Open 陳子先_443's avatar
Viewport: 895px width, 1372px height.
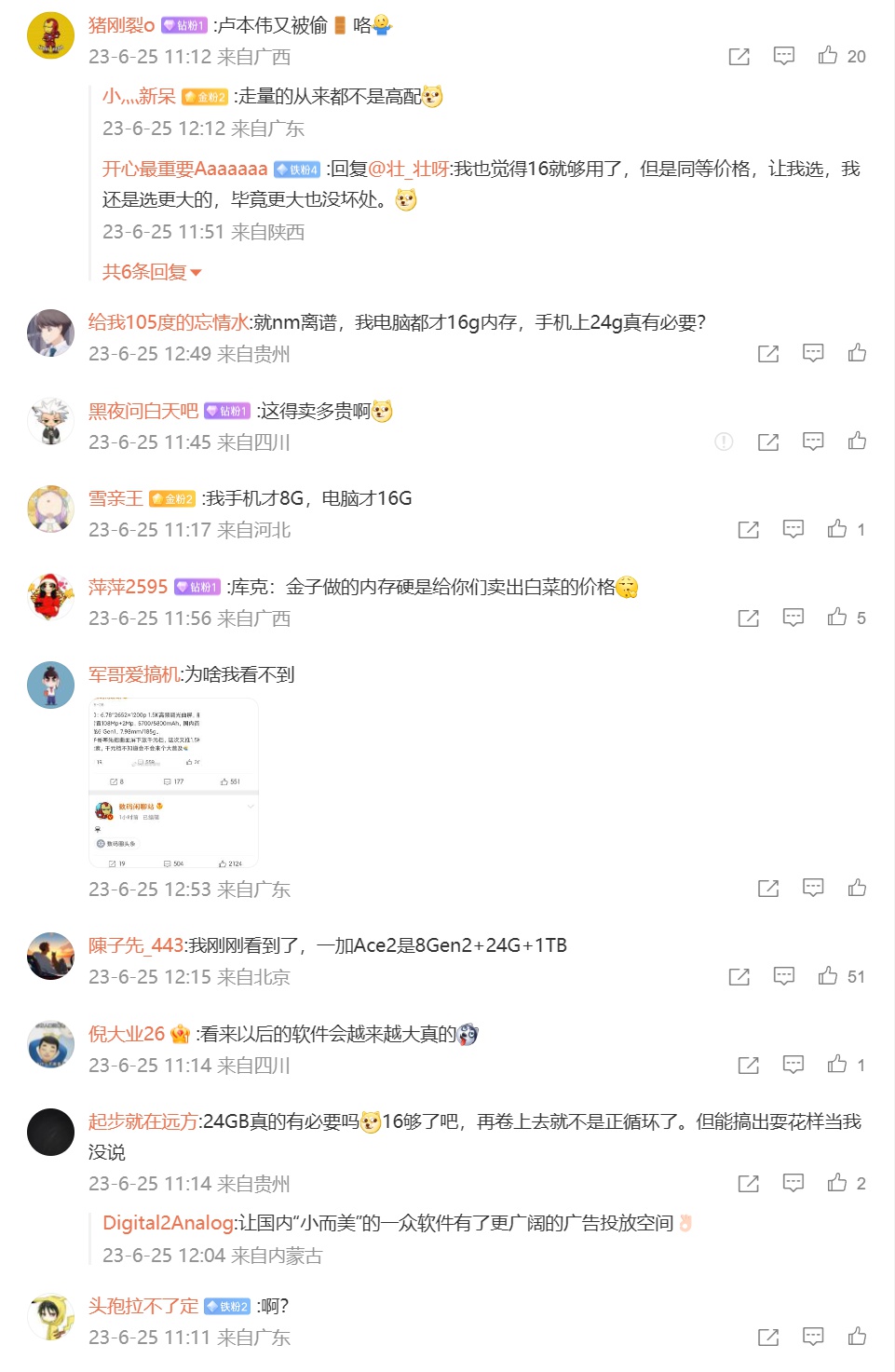click(50, 956)
